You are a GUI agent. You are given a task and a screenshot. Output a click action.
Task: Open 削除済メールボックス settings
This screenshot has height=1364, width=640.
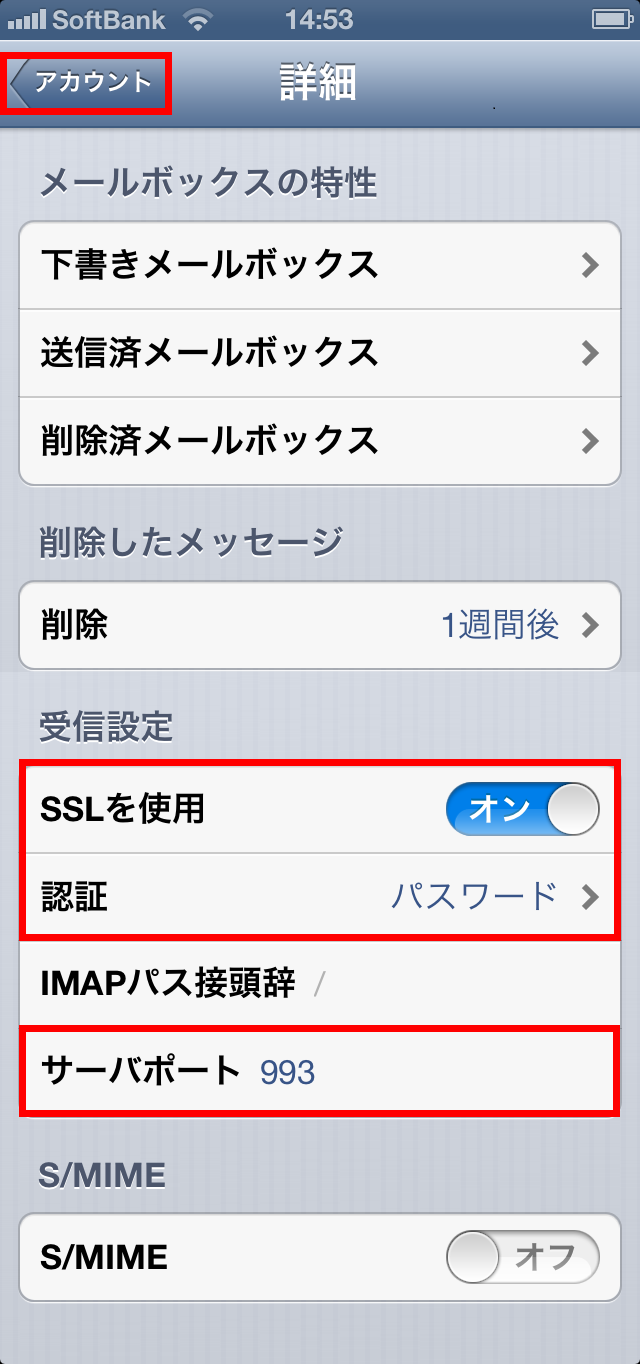point(320,440)
